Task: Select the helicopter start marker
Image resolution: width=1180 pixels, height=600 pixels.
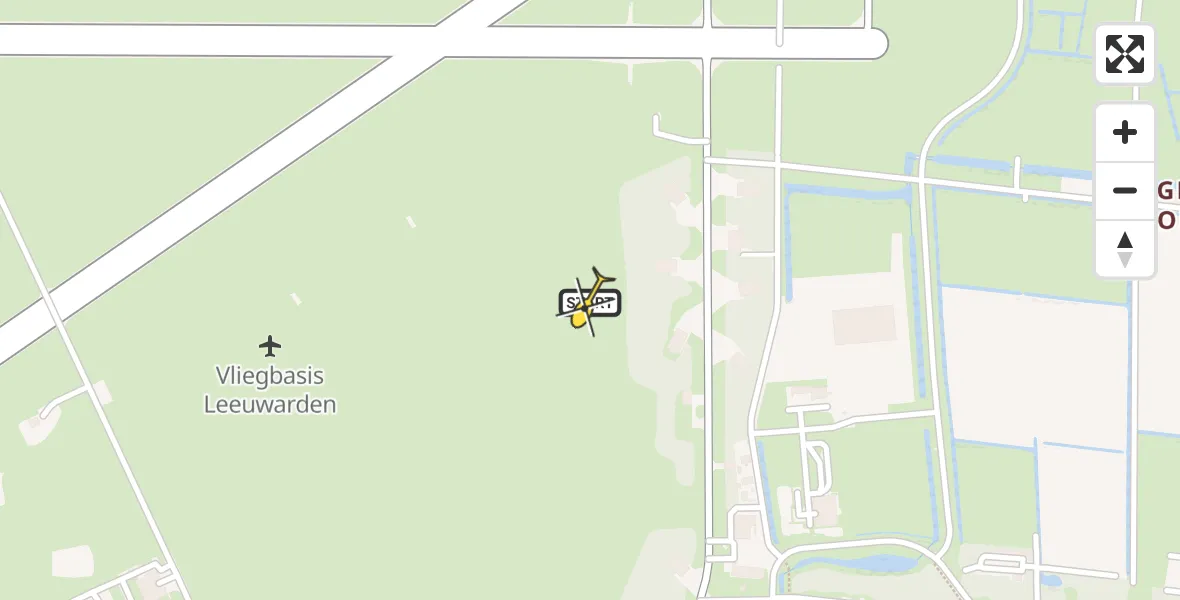Action: [589, 302]
